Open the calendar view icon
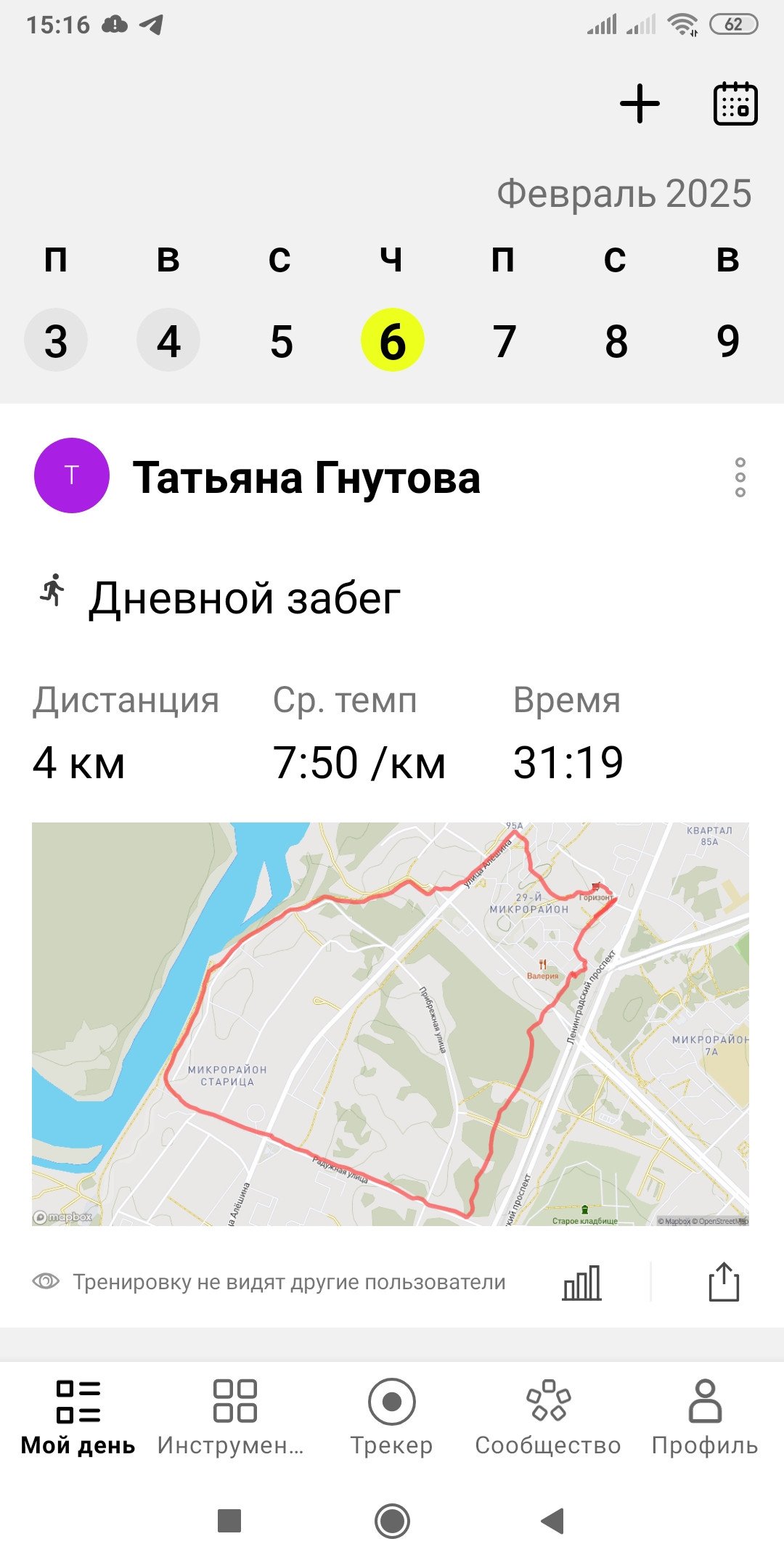 735,104
